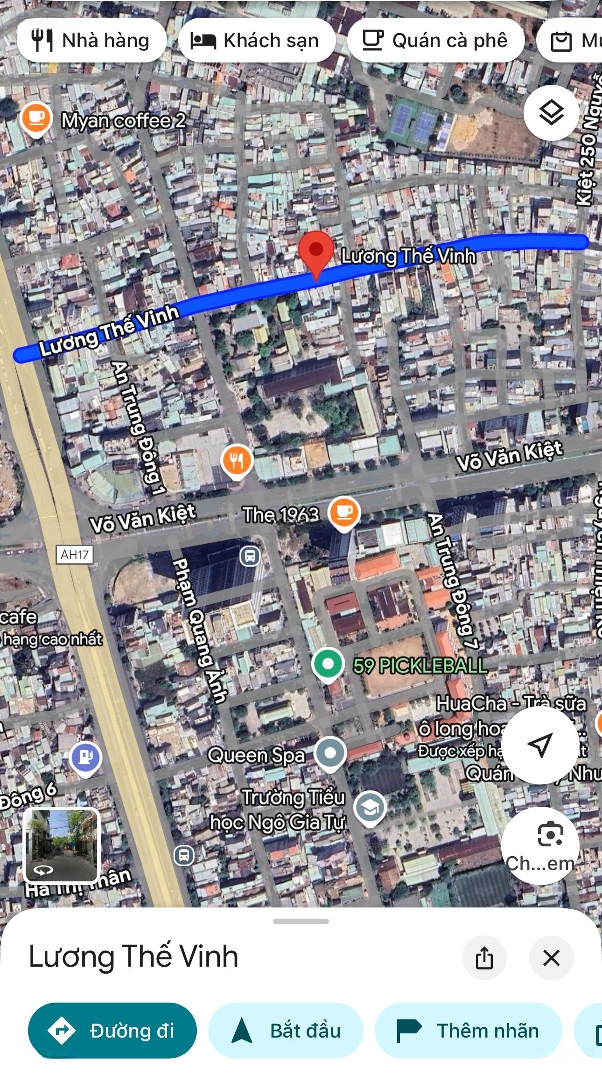This screenshot has height=1080, width=602.
Task: Open the Street View thumbnail
Action: tap(62, 844)
